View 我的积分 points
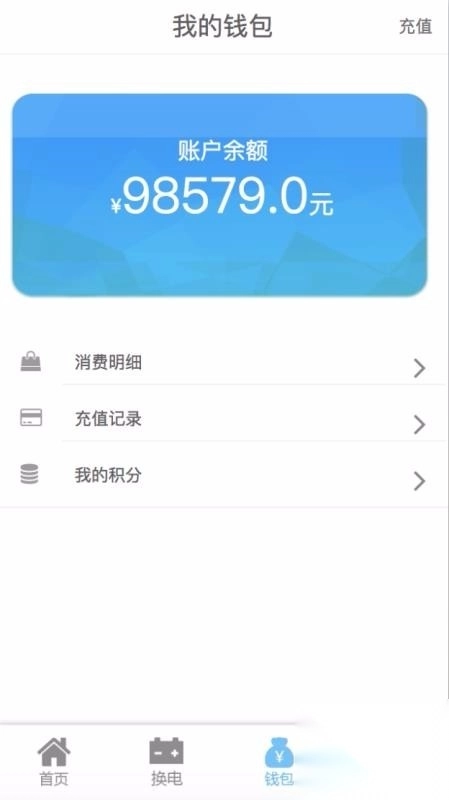 point(224,476)
